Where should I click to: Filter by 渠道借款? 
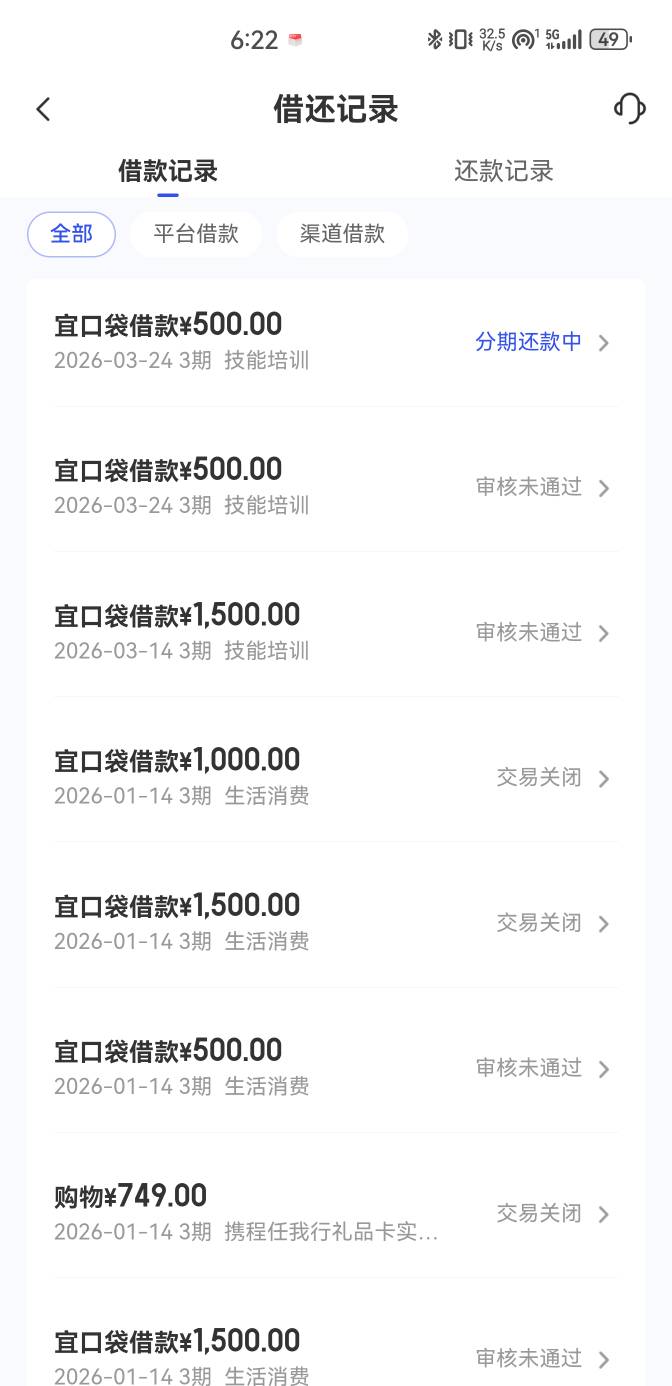coord(342,235)
